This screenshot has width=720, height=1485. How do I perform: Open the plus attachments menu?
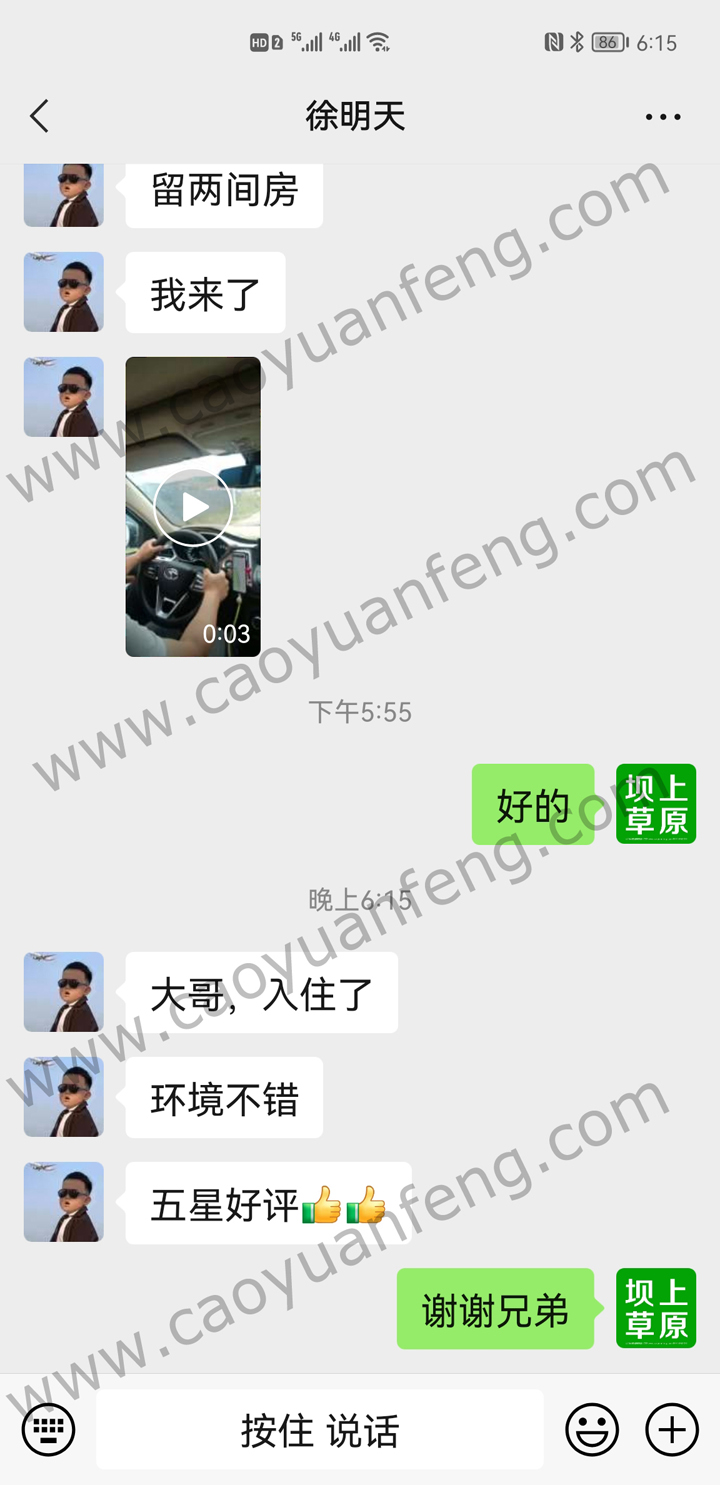point(672,1430)
